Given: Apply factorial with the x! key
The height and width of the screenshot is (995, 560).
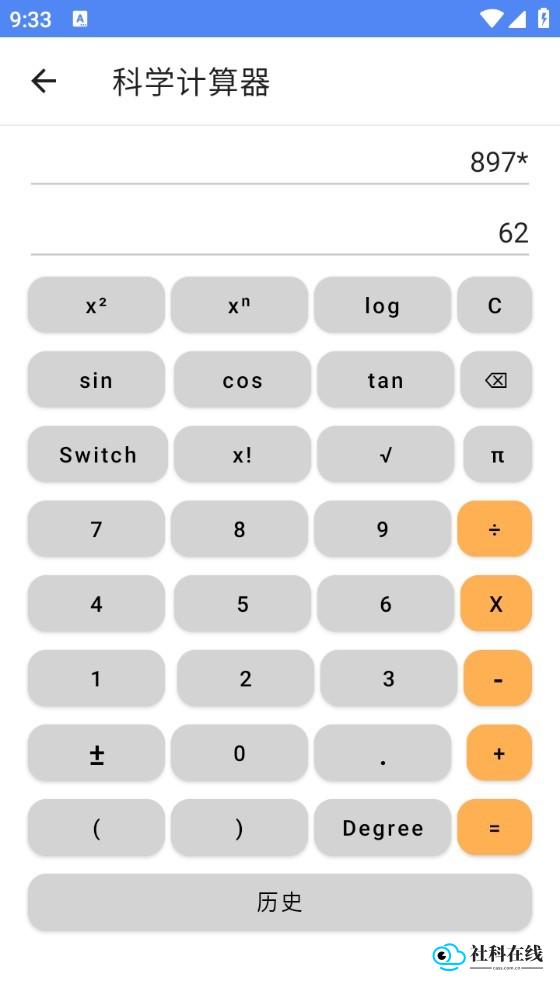Looking at the screenshot, I should (243, 454).
